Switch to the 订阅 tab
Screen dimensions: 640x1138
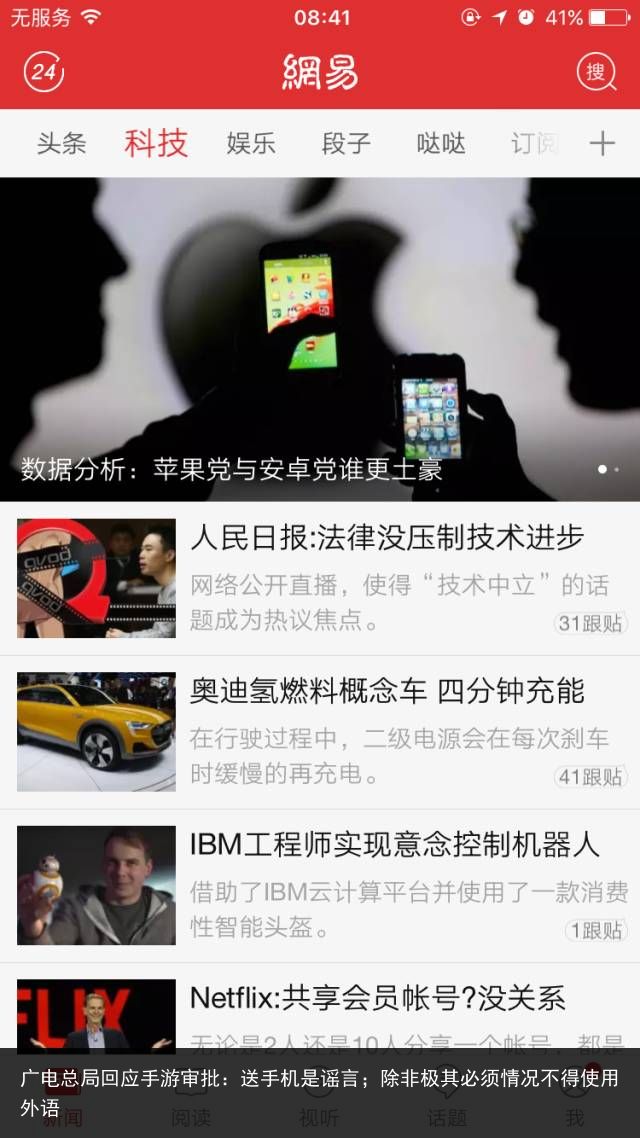click(x=533, y=144)
